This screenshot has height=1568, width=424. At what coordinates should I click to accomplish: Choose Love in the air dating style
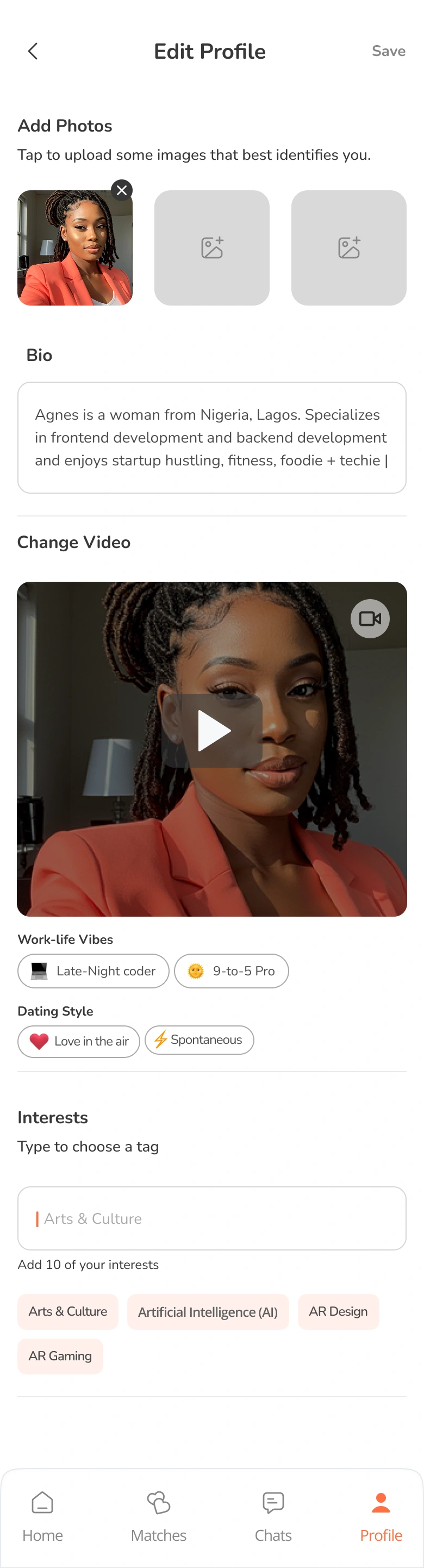pos(78,1041)
